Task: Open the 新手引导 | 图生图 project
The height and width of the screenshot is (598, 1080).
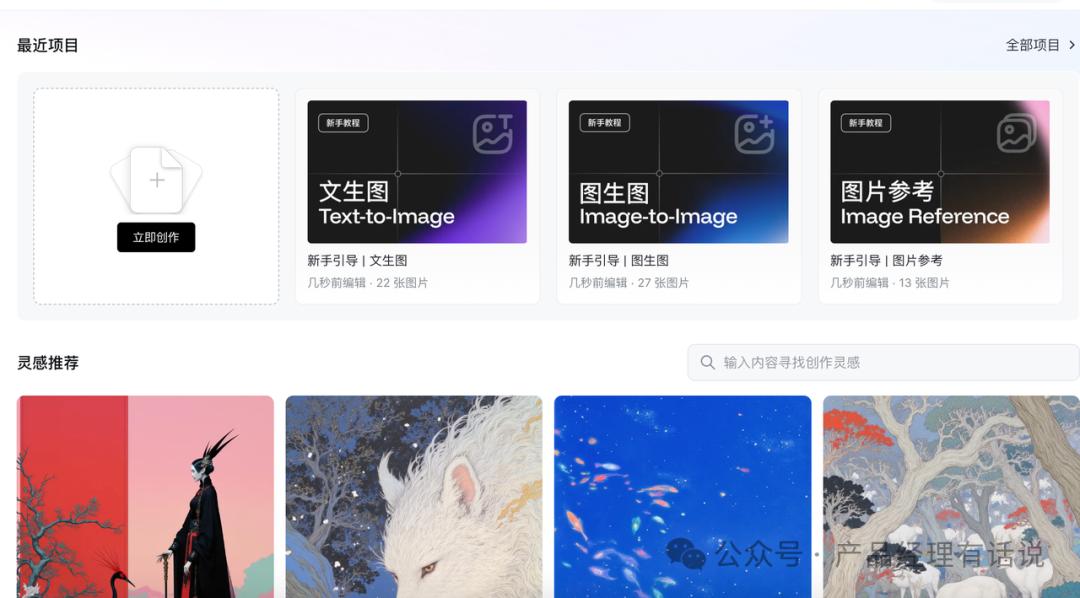Action: [678, 172]
